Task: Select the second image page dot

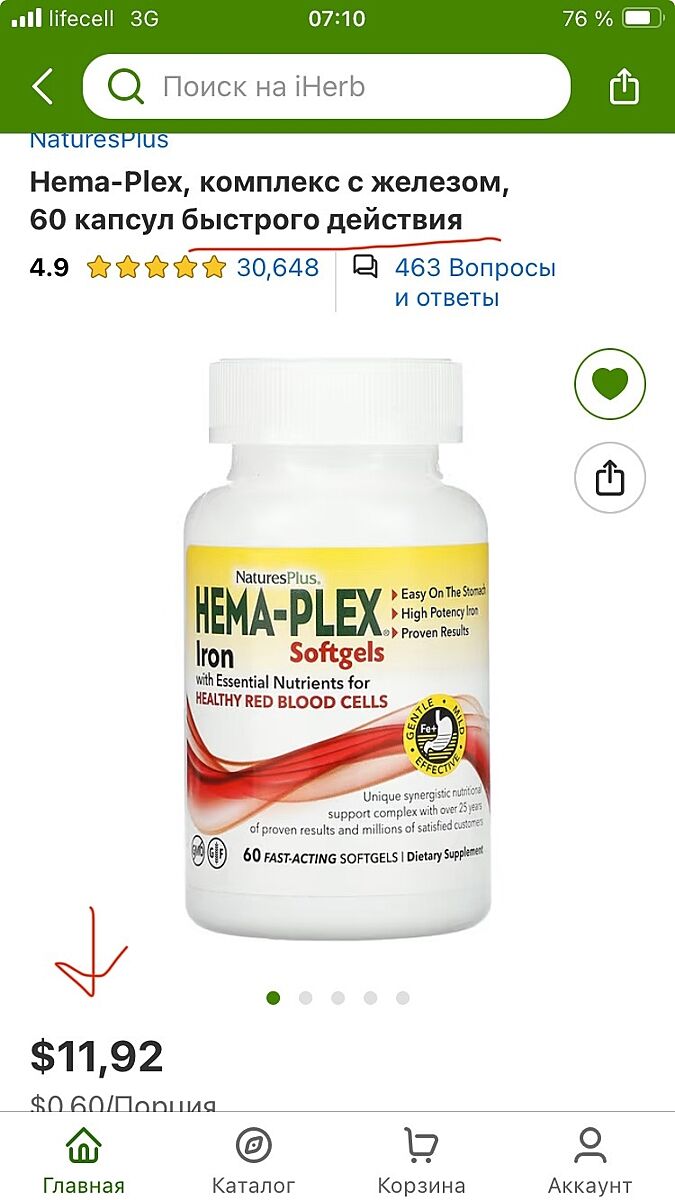Action: tap(306, 998)
